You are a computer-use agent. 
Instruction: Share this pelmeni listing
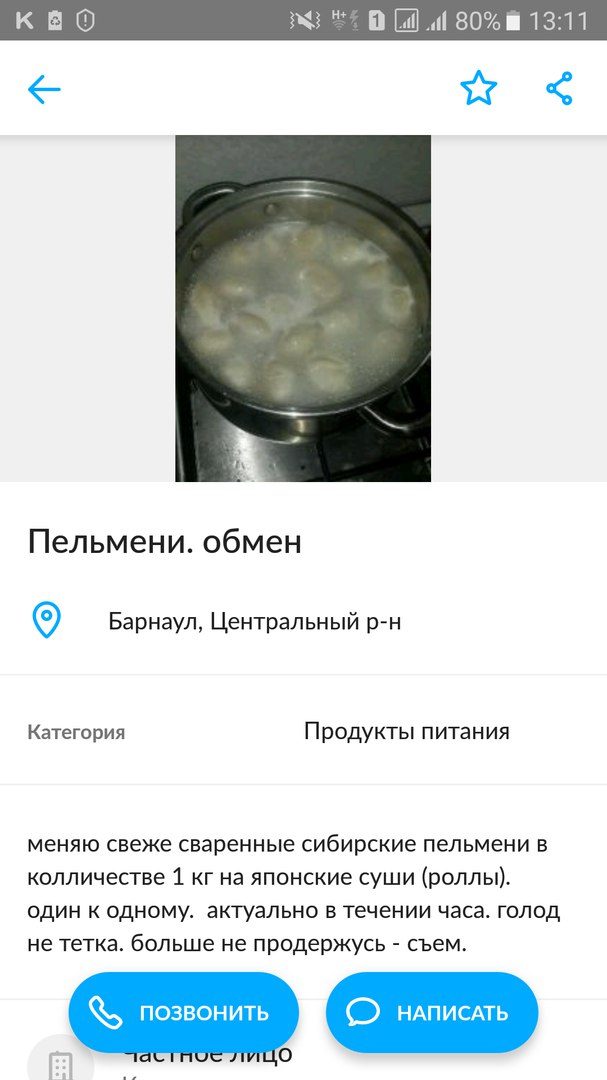559,89
